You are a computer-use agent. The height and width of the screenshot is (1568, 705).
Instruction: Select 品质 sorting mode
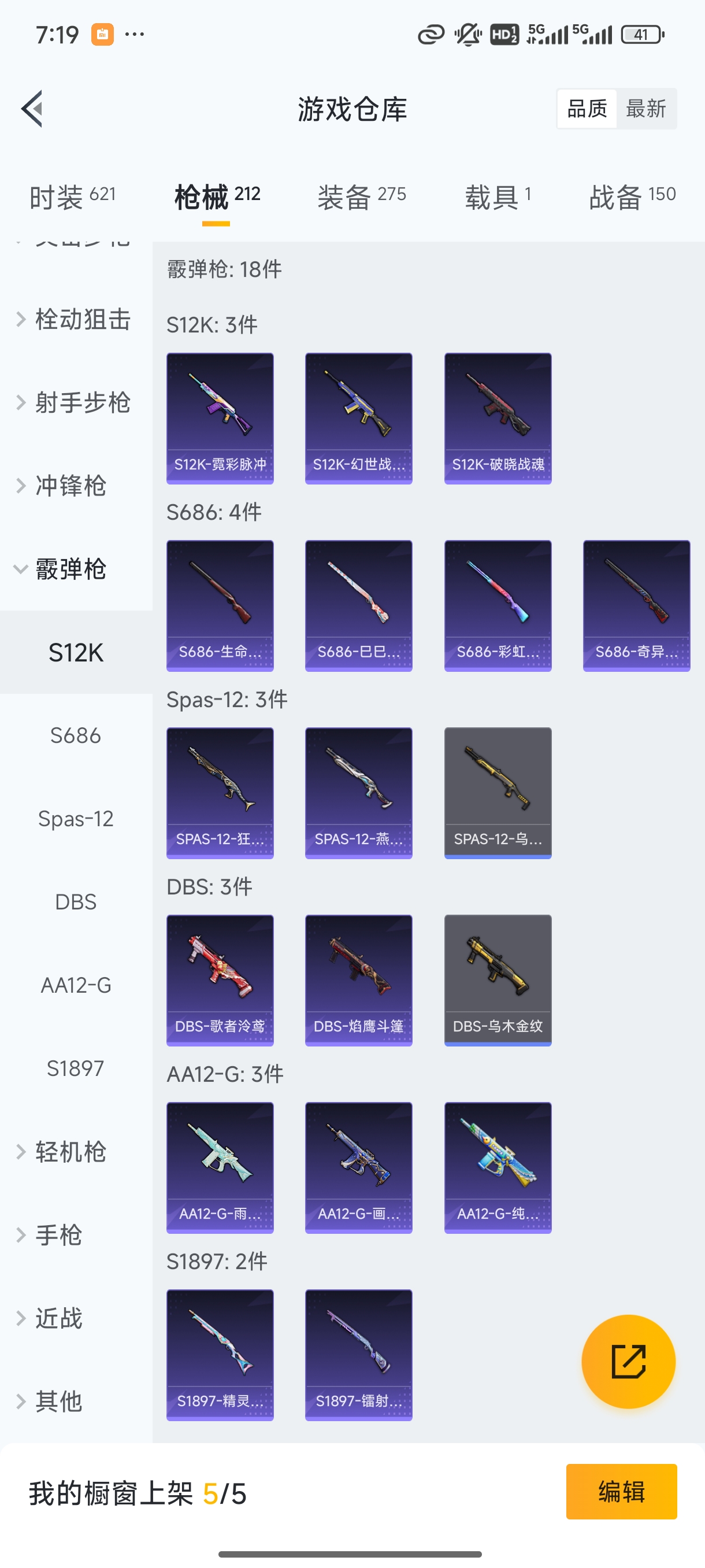tap(586, 108)
